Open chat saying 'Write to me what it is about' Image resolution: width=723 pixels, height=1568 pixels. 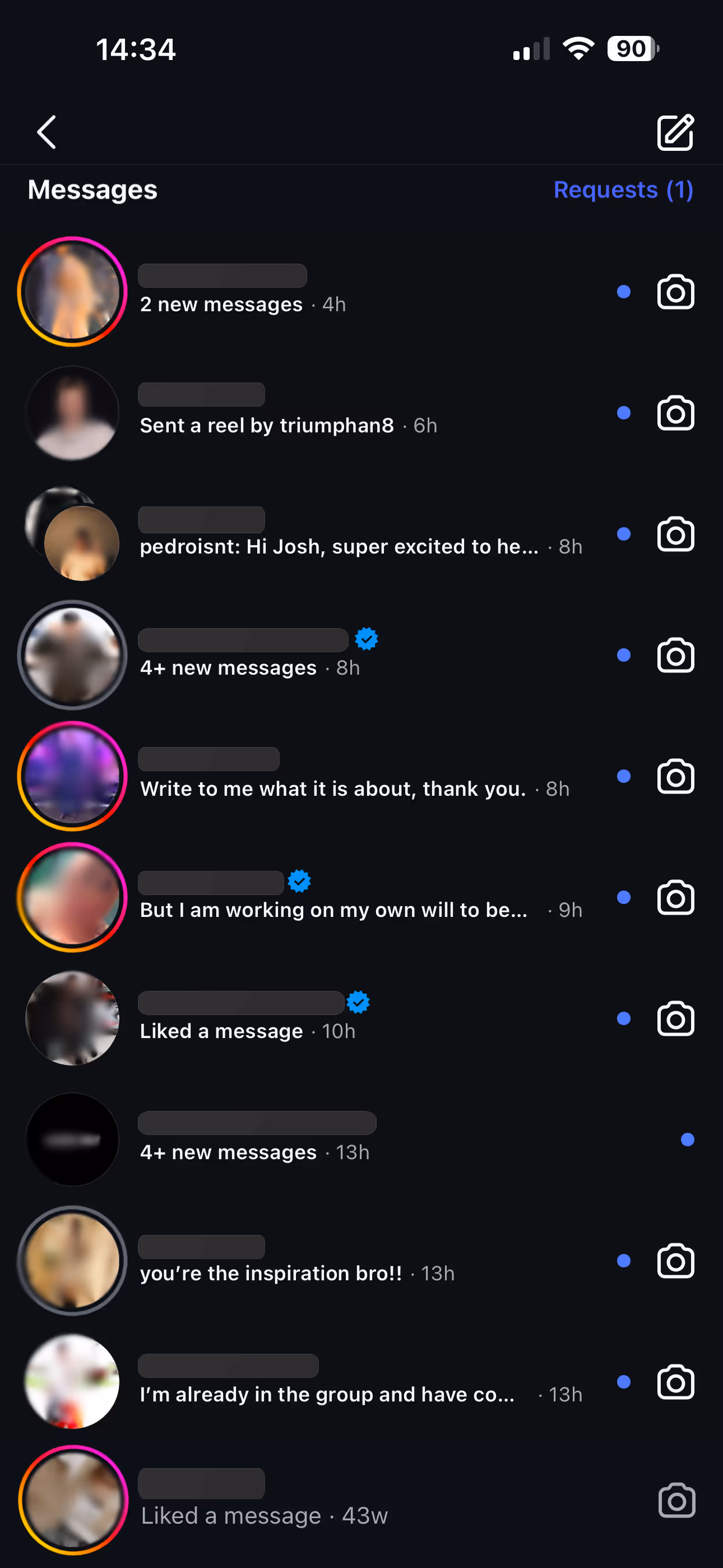point(361,776)
